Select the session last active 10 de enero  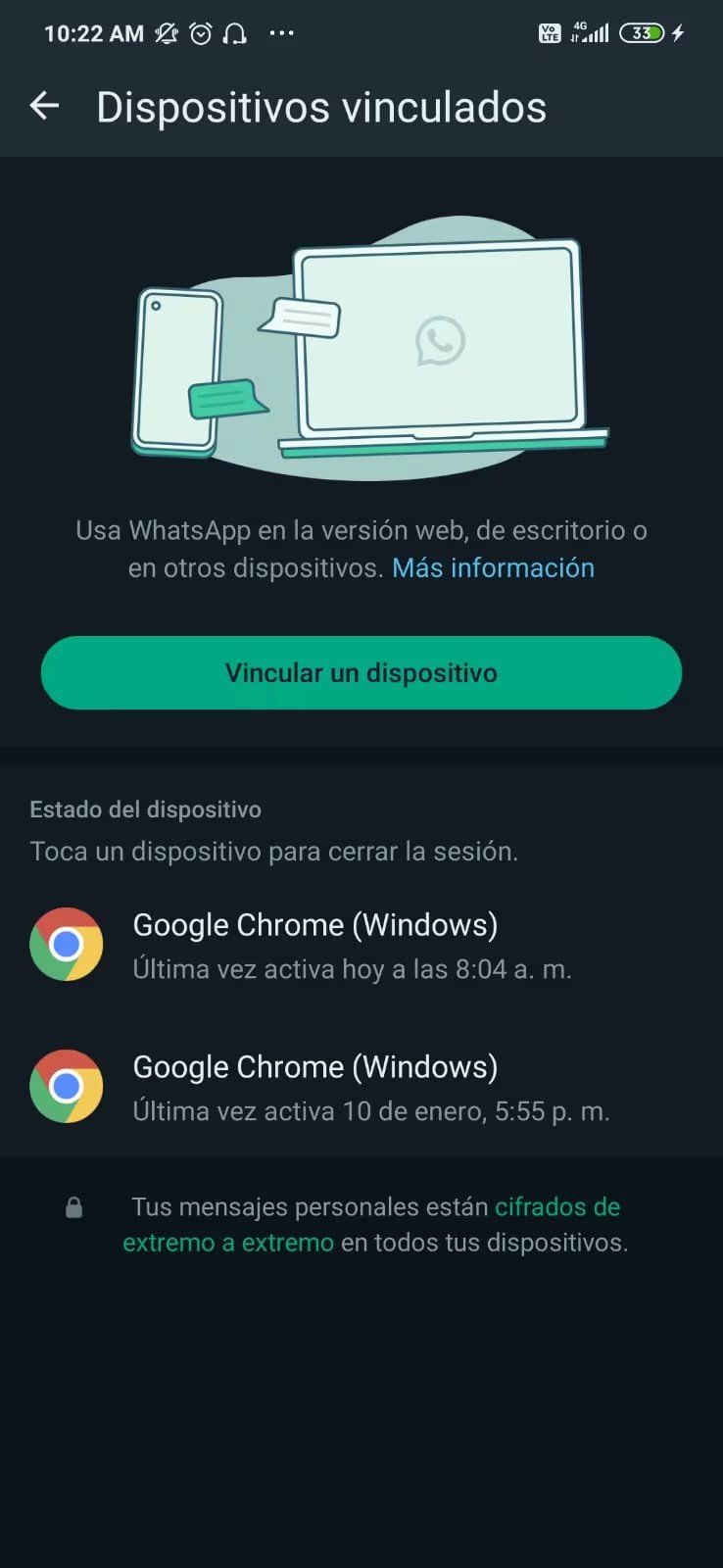(x=362, y=1086)
